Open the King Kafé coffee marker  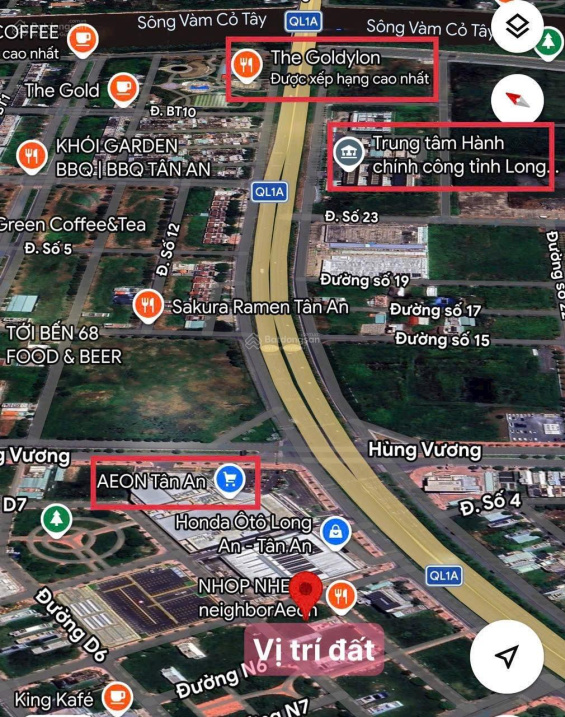(x=117, y=697)
